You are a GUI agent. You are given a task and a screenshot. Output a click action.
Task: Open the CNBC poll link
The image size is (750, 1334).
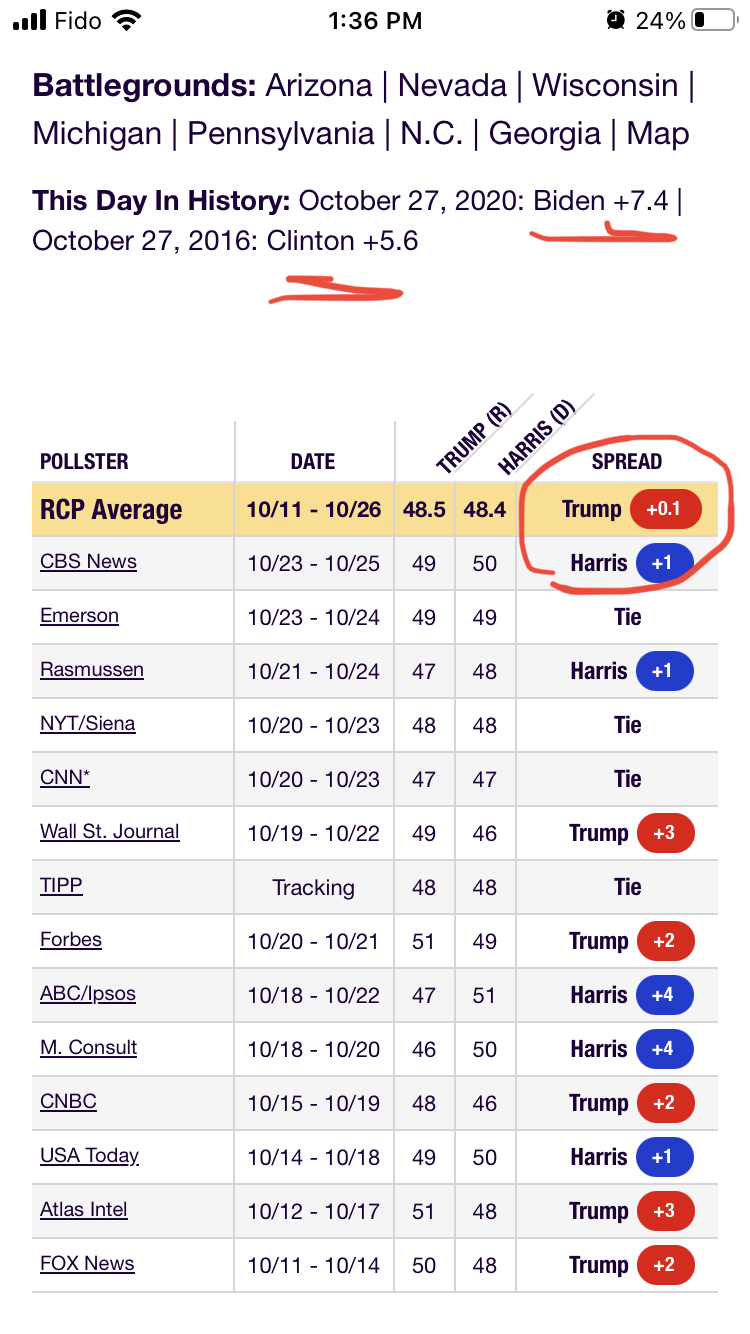click(68, 1102)
